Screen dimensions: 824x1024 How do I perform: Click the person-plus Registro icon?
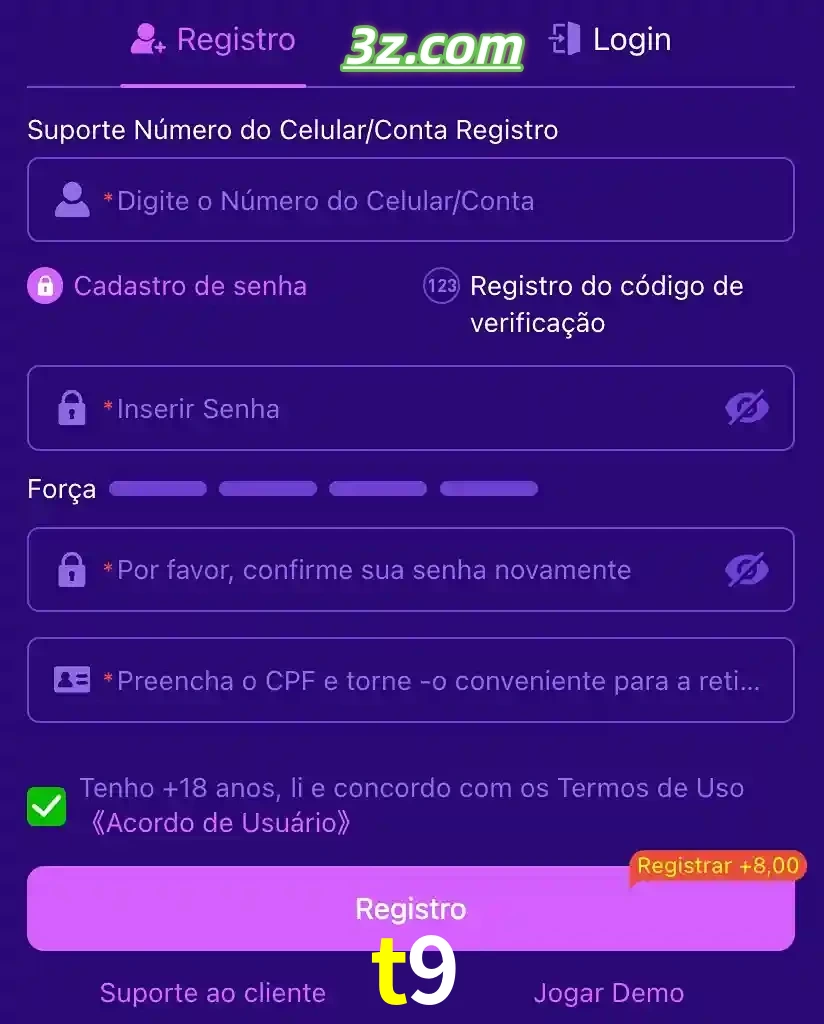pyautogui.click(x=143, y=39)
